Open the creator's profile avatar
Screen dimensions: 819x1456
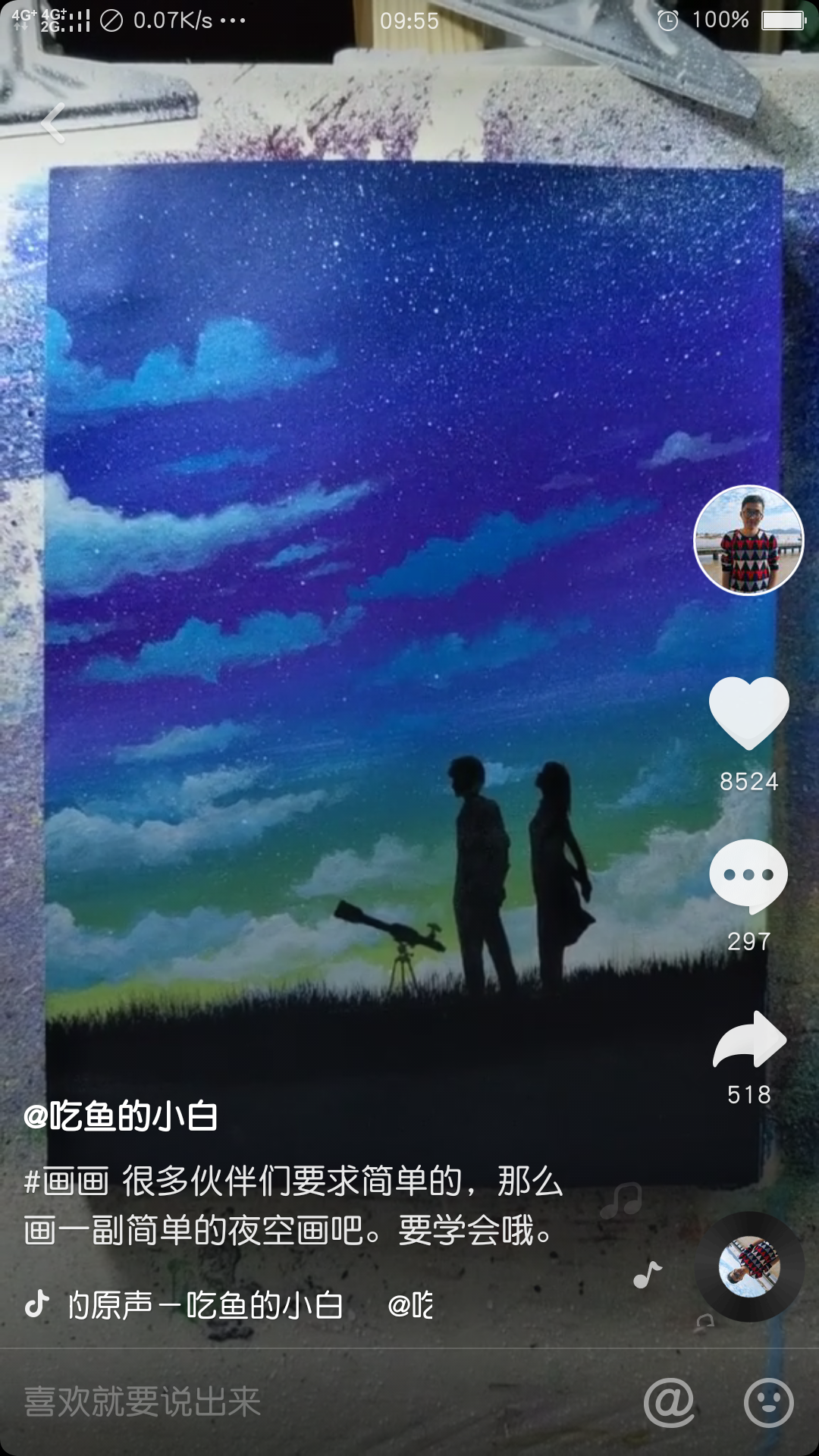748,540
